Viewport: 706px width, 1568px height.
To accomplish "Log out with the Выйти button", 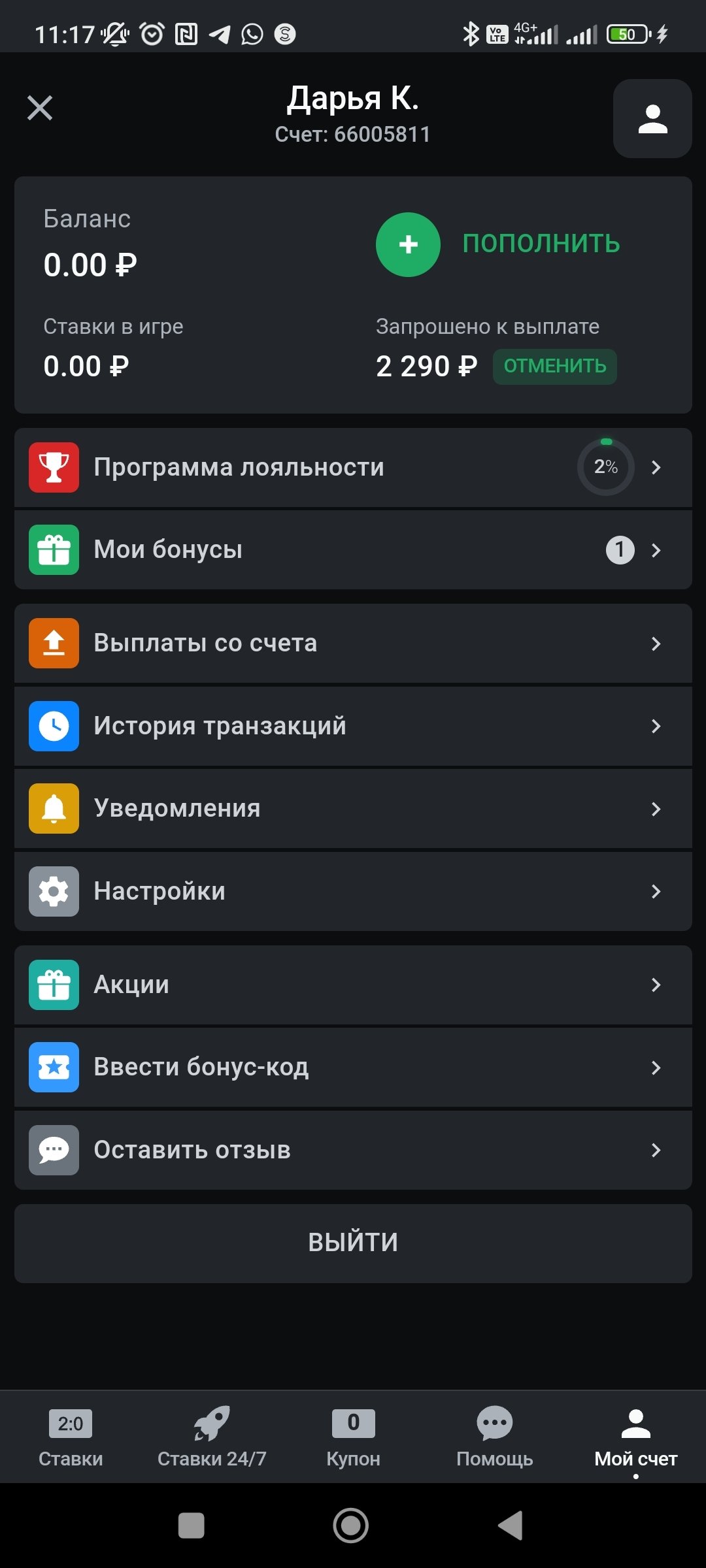I will point(353,1243).
